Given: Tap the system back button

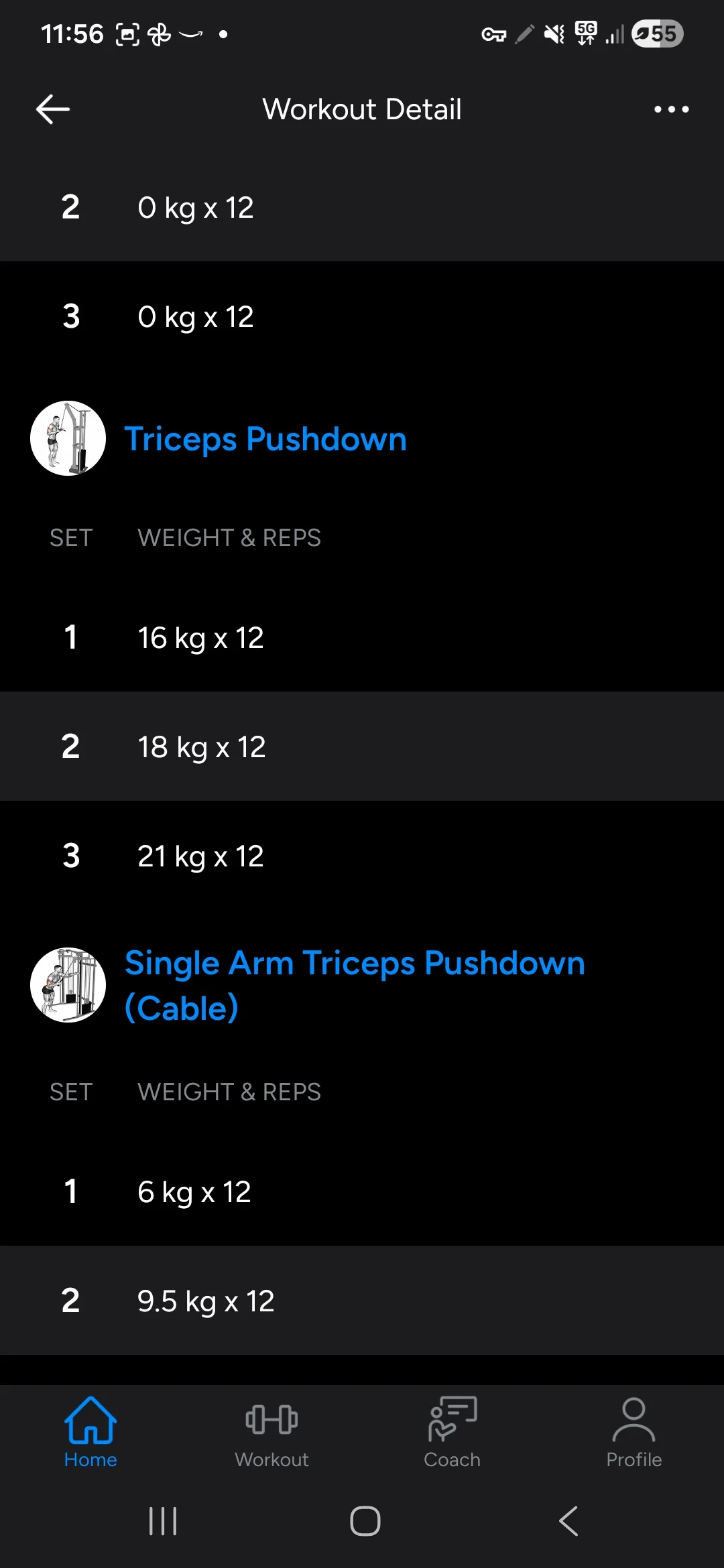Looking at the screenshot, I should 568,1521.
